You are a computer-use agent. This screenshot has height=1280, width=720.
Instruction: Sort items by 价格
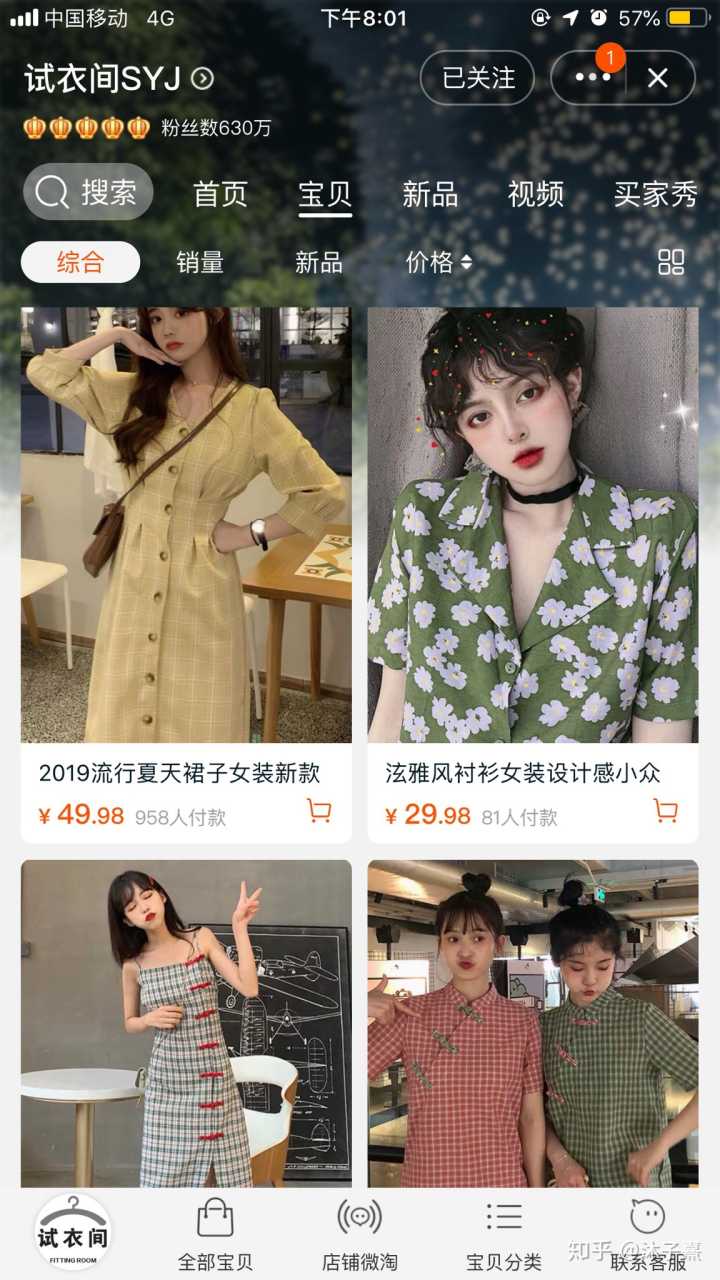pyautogui.click(x=438, y=262)
